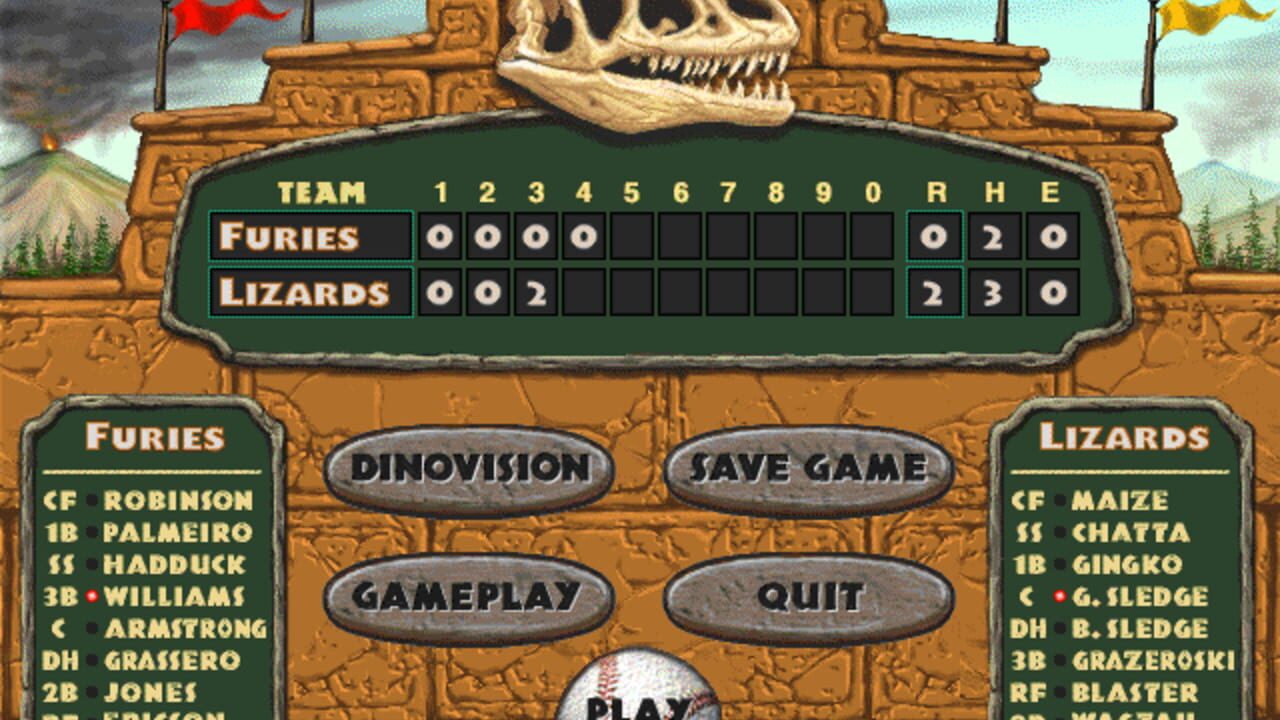Tap the Save Game stone button
Image resolution: width=1280 pixels, height=720 pixels.
(x=808, y=469)
